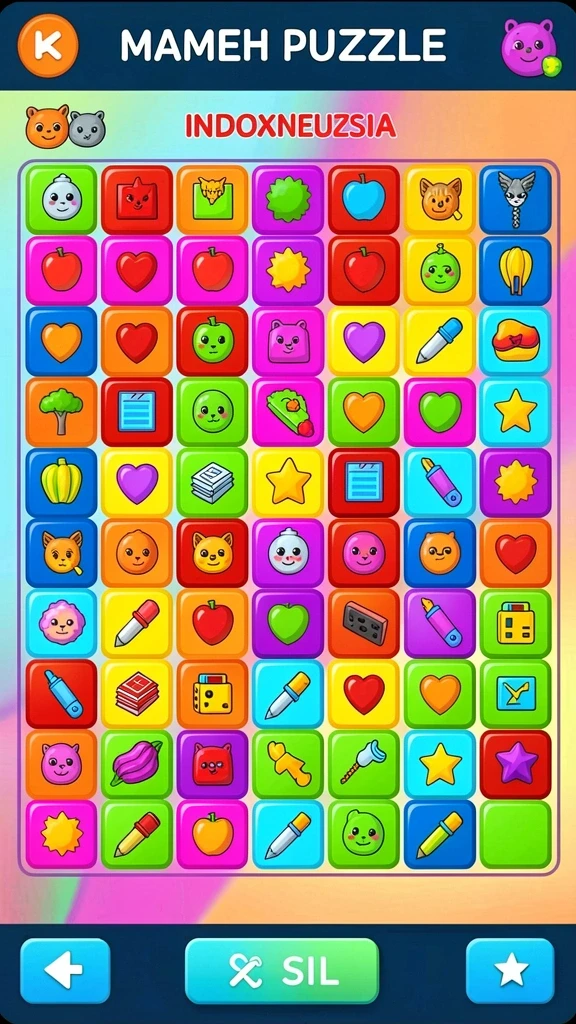Pick the pink bear on pink tile

pyautogui.click(x=288, y=341)
